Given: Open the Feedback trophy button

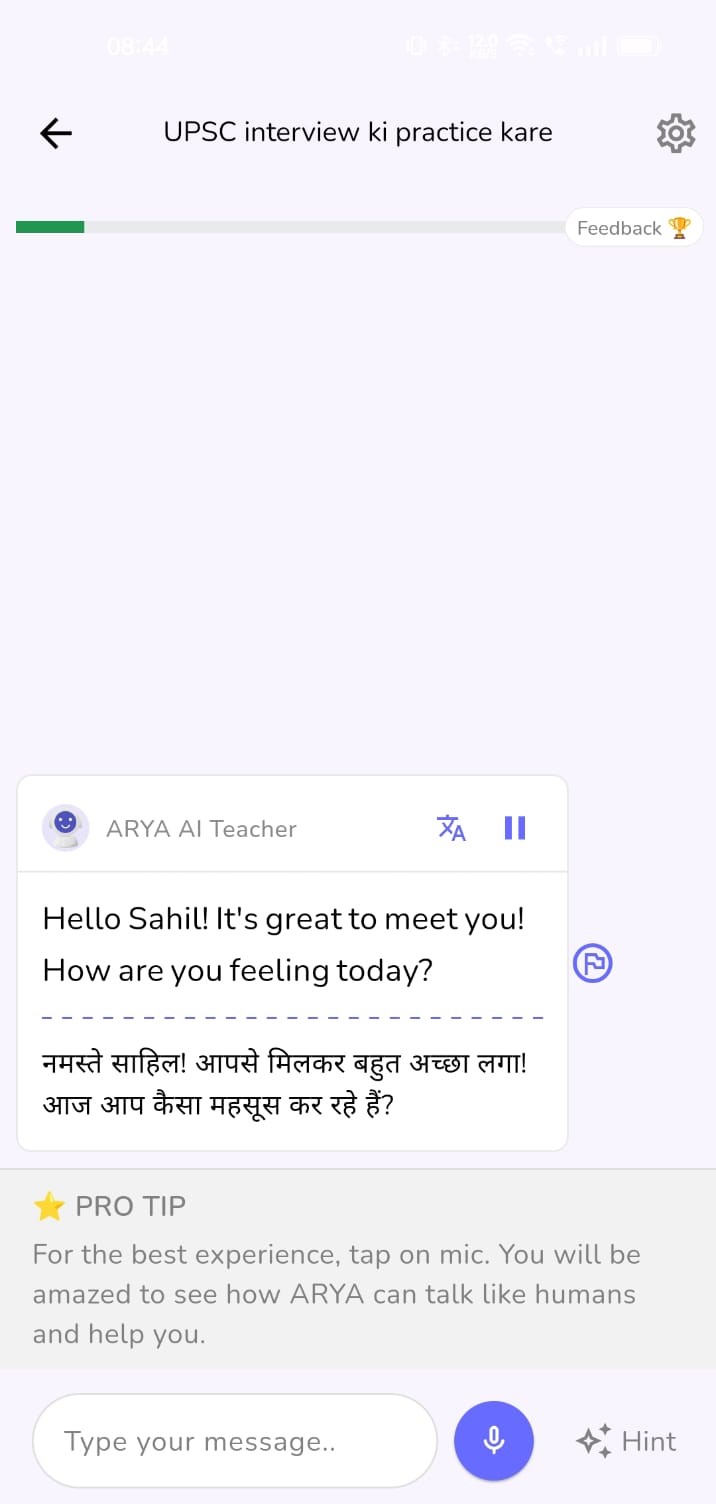Looking at the screenshot, I should pyautogui.click(x=634, y=228).
